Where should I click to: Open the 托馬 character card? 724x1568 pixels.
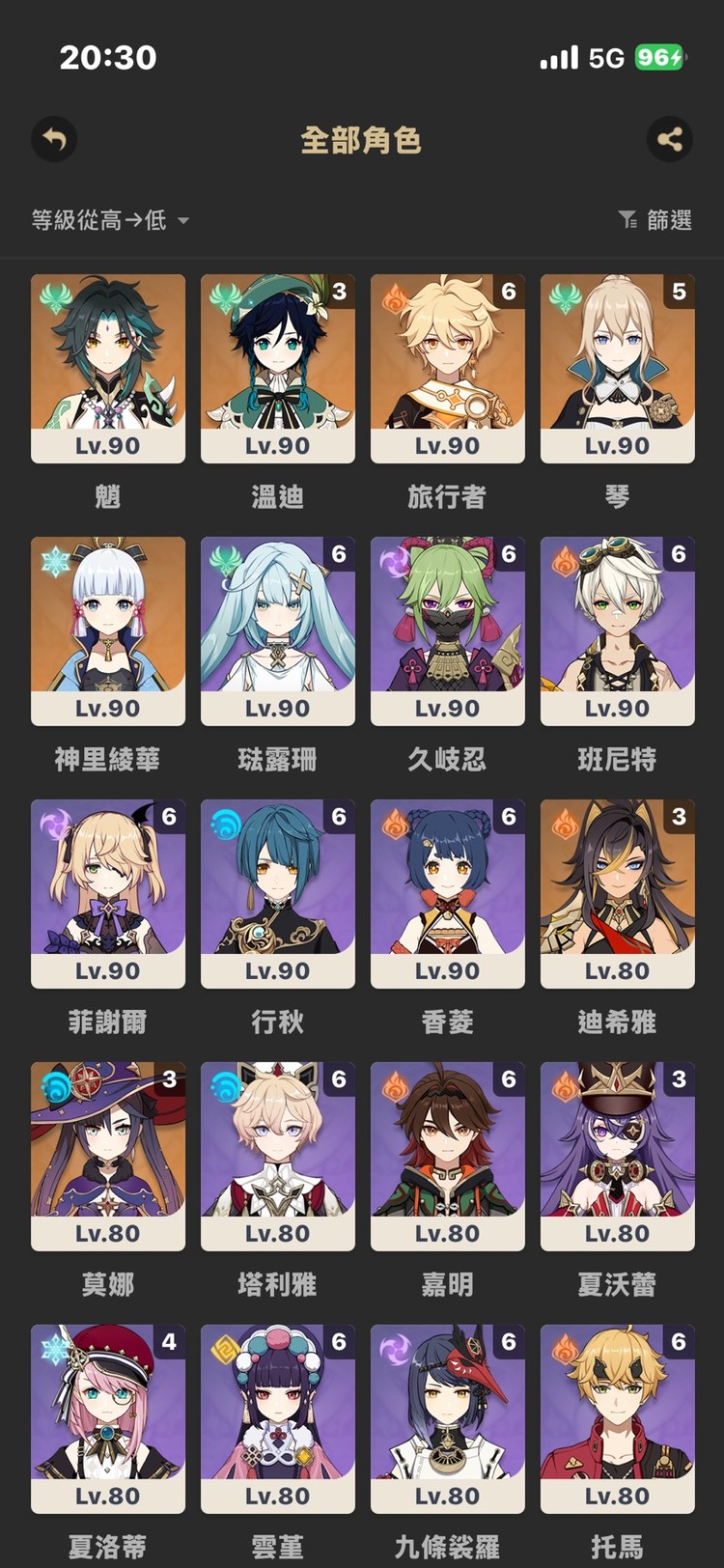[617, 1418]
